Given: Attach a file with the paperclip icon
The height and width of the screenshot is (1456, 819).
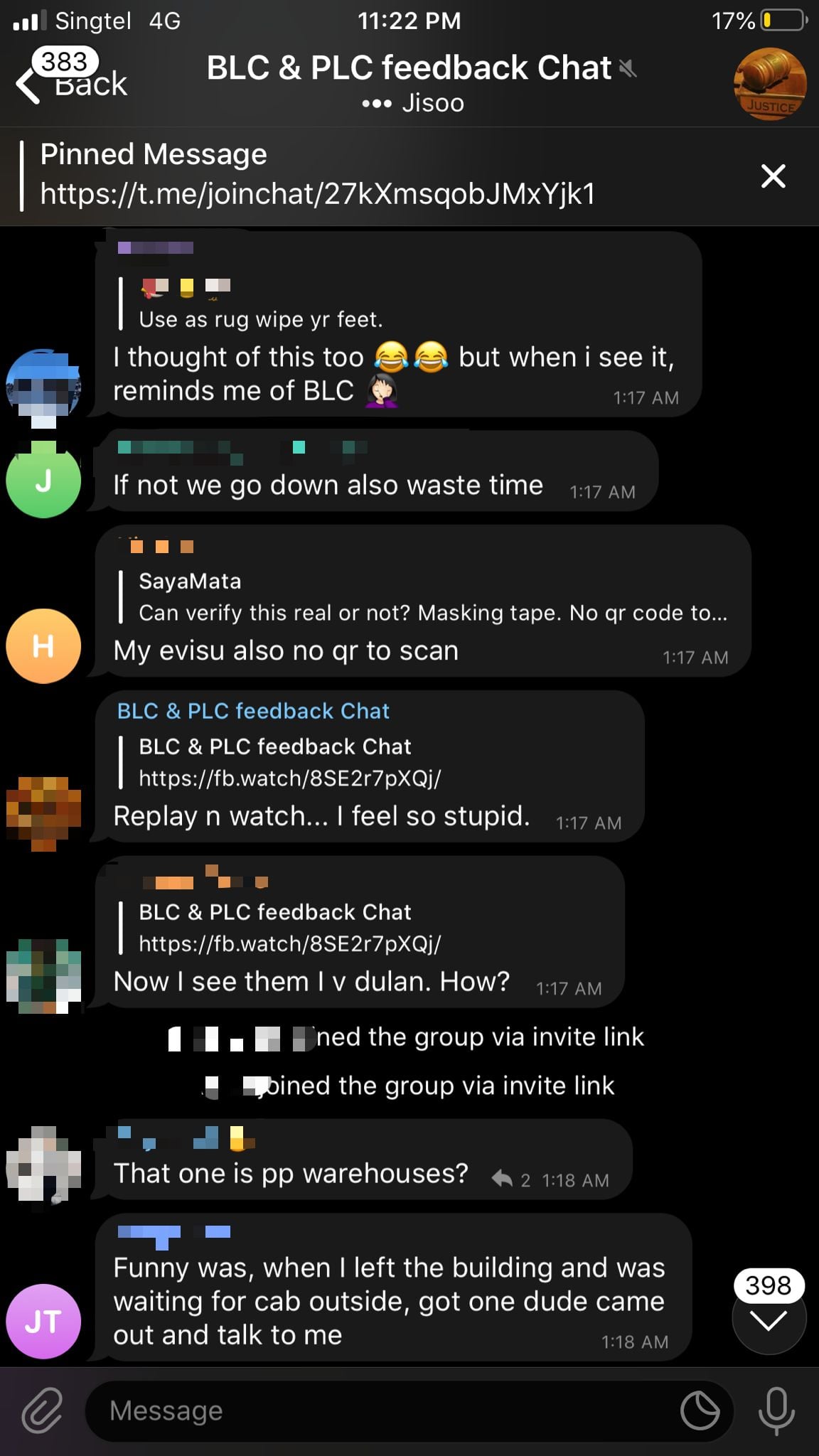Looking at the screenshot, I should (43, 1410).
